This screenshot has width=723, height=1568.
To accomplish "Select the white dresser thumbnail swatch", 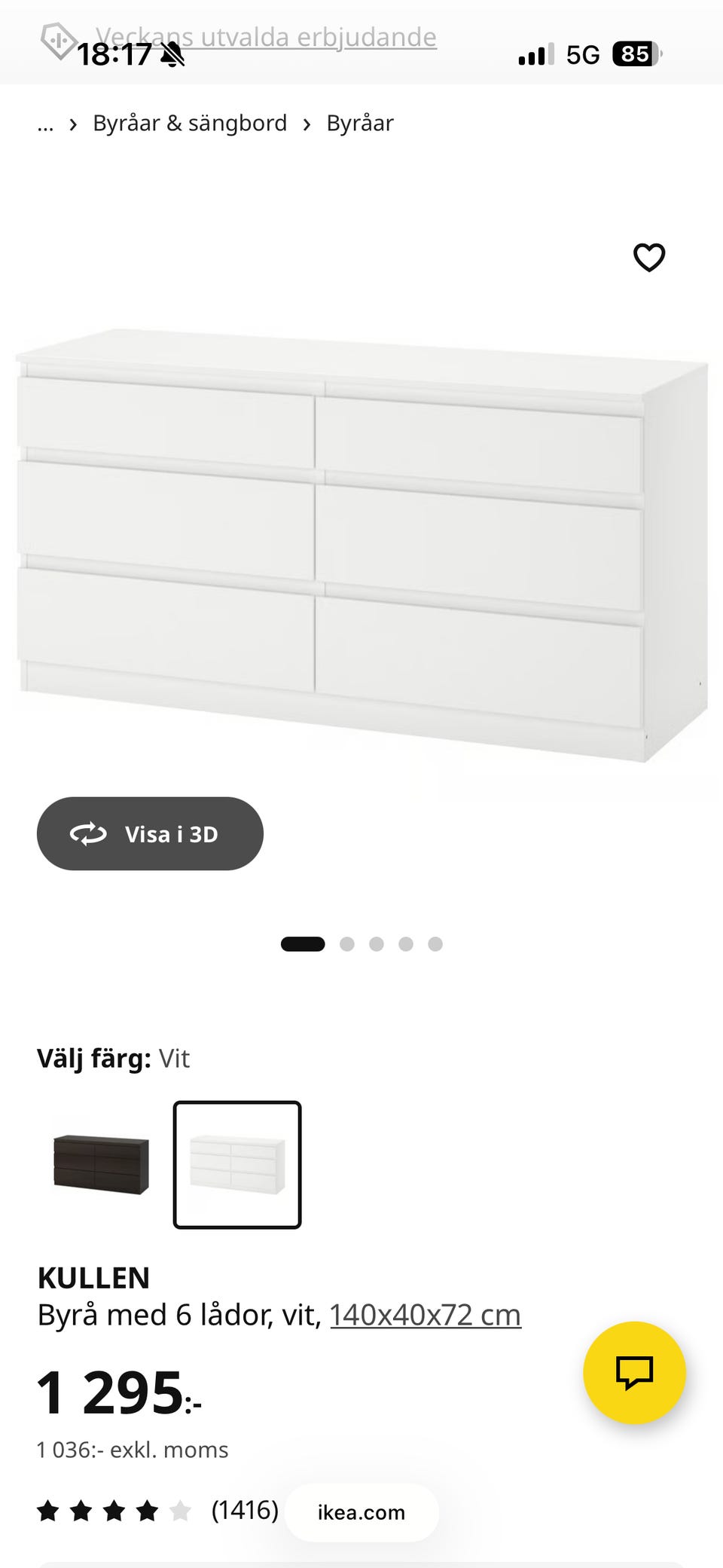I will [x=237, y=1164].
